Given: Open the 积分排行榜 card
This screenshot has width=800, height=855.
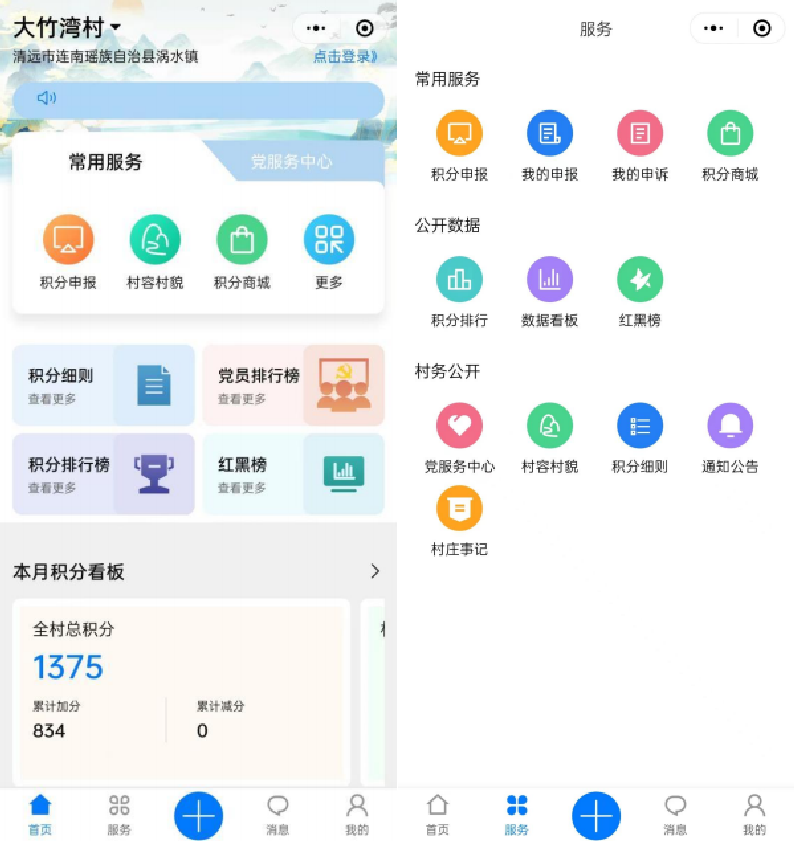Looking at the screenshot, I should click(103, 474).
